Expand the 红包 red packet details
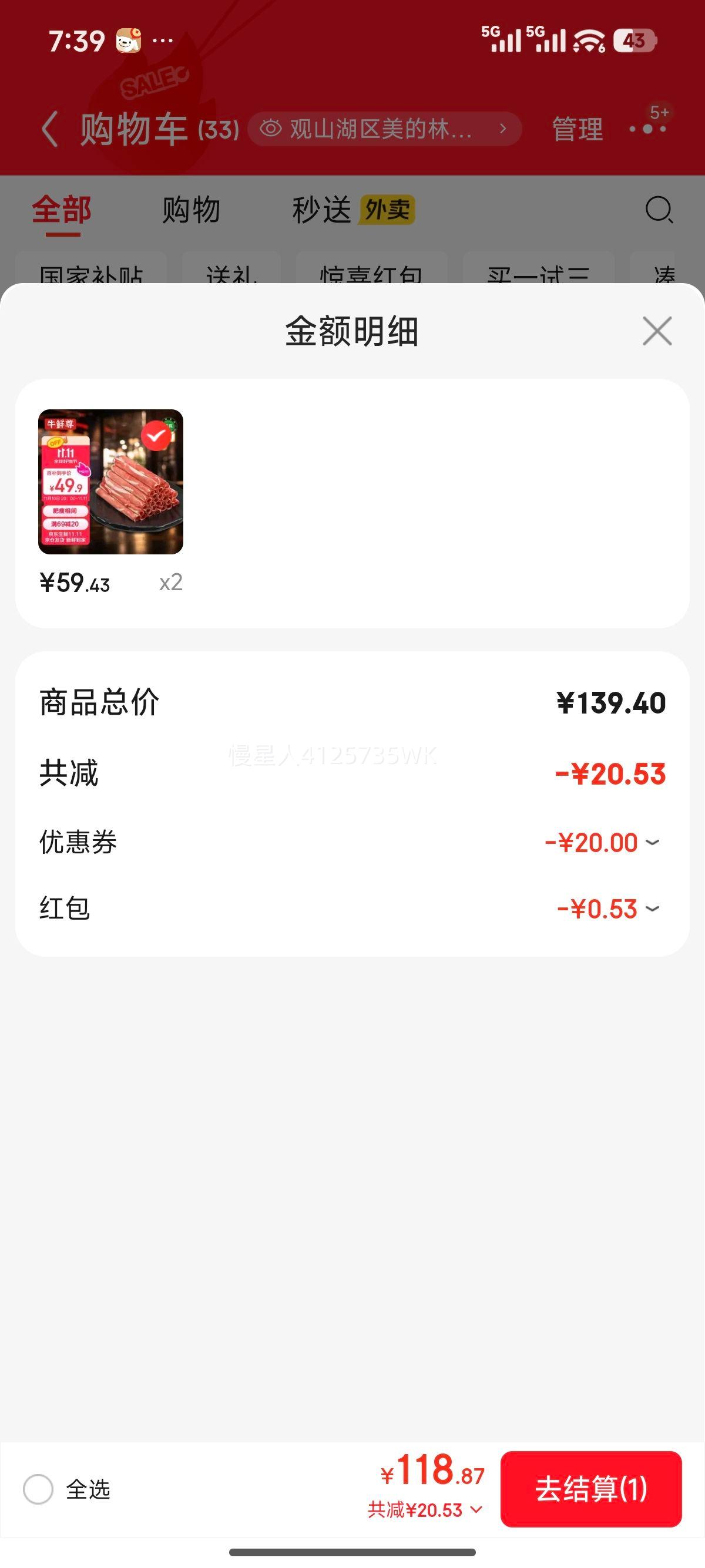Viewport: 705px width, 1568px height. click(x=653, y=908)
